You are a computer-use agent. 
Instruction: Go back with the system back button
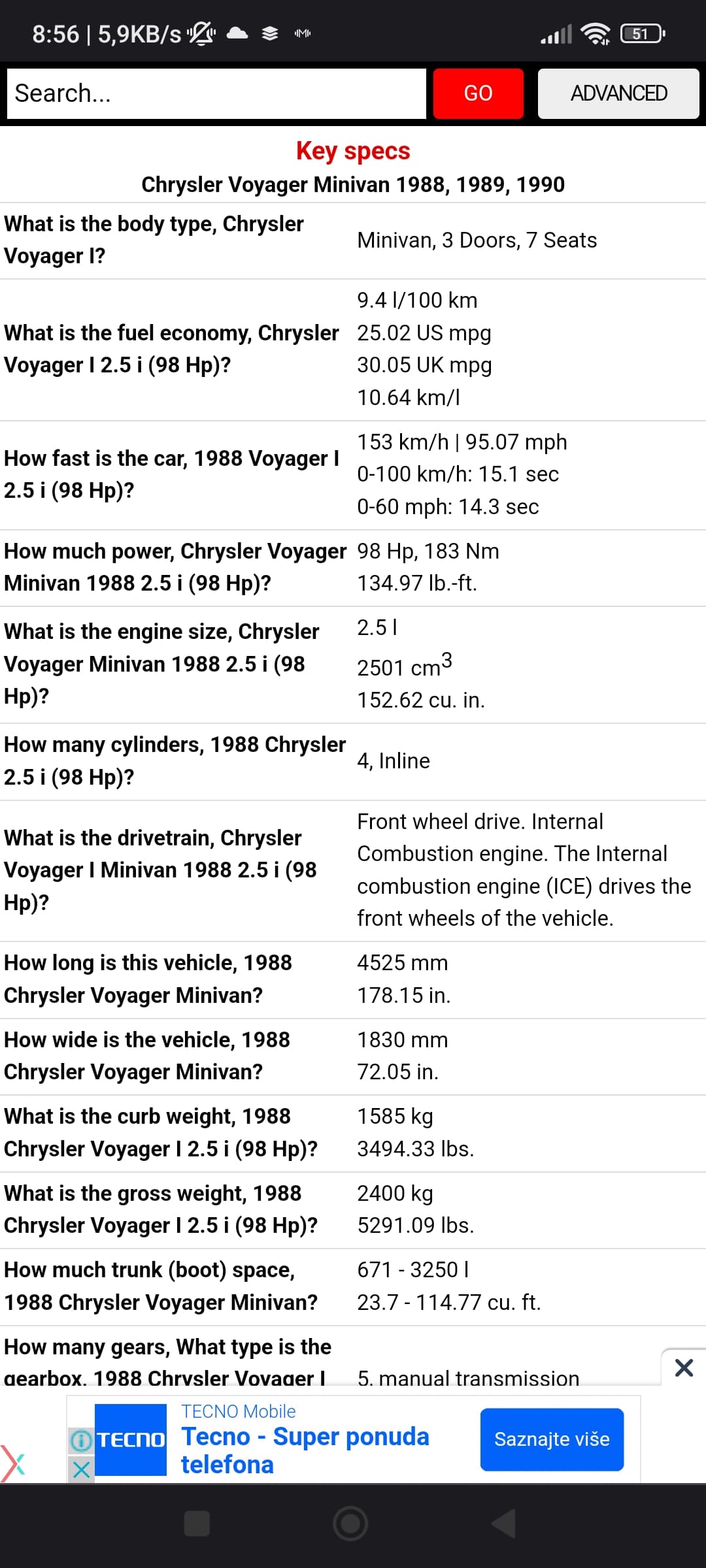click(504, 1524)
